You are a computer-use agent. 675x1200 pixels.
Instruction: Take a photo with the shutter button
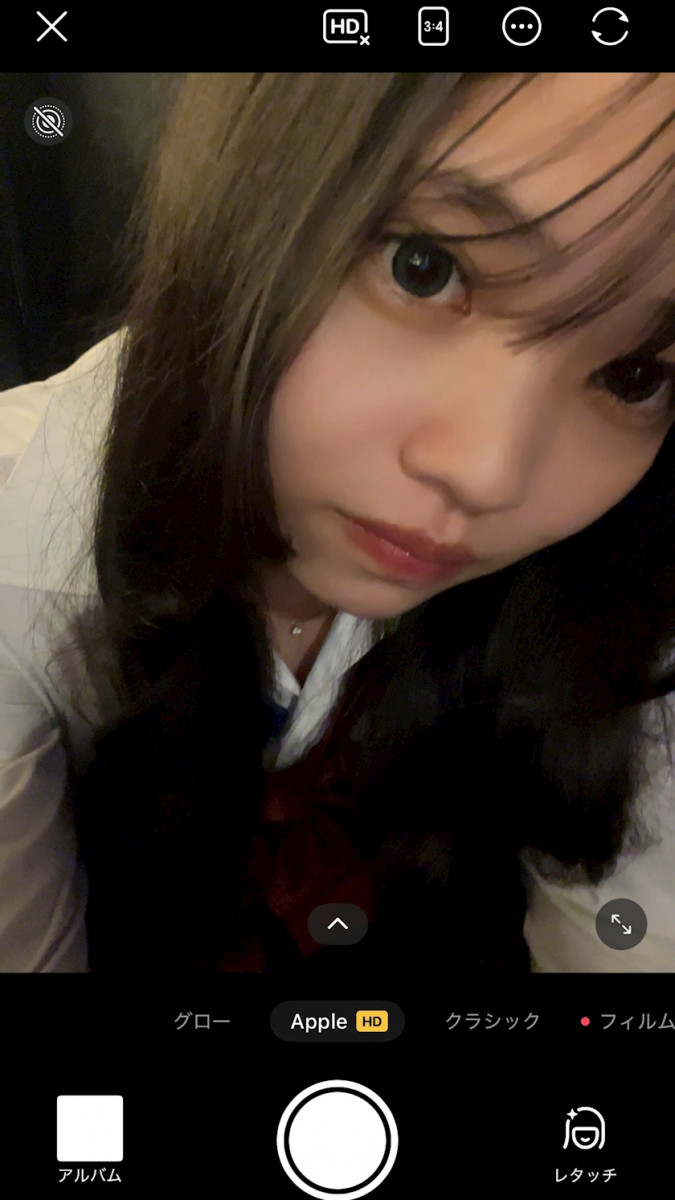tap(337, 1140)
